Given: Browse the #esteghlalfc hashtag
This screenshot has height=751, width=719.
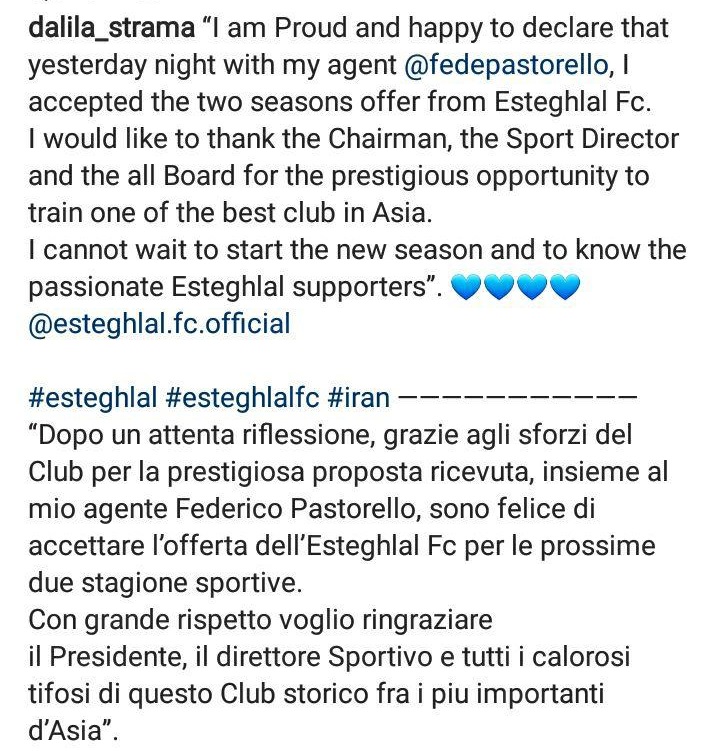Looking at the screenshot, I should 241,398.
